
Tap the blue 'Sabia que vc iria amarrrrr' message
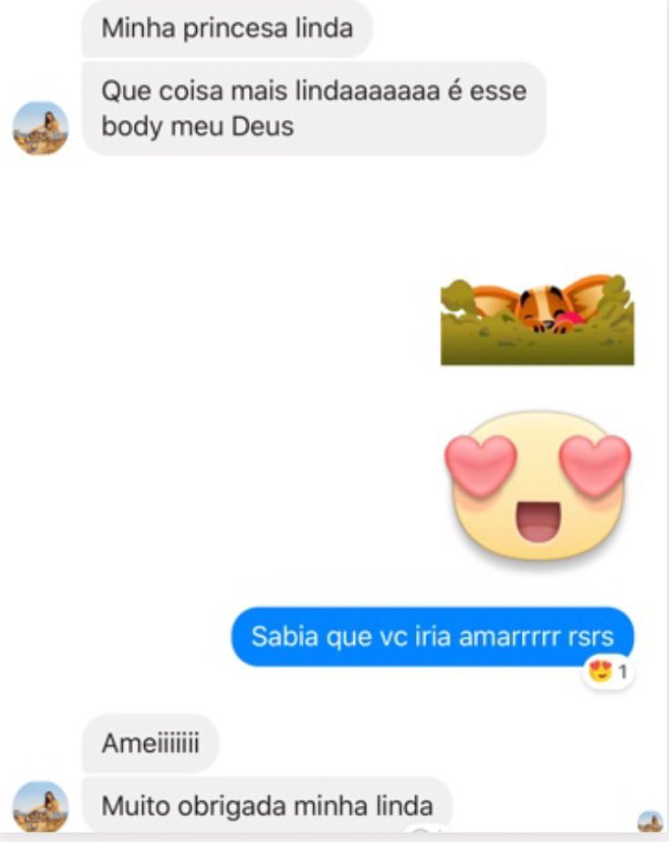(432, 636)
